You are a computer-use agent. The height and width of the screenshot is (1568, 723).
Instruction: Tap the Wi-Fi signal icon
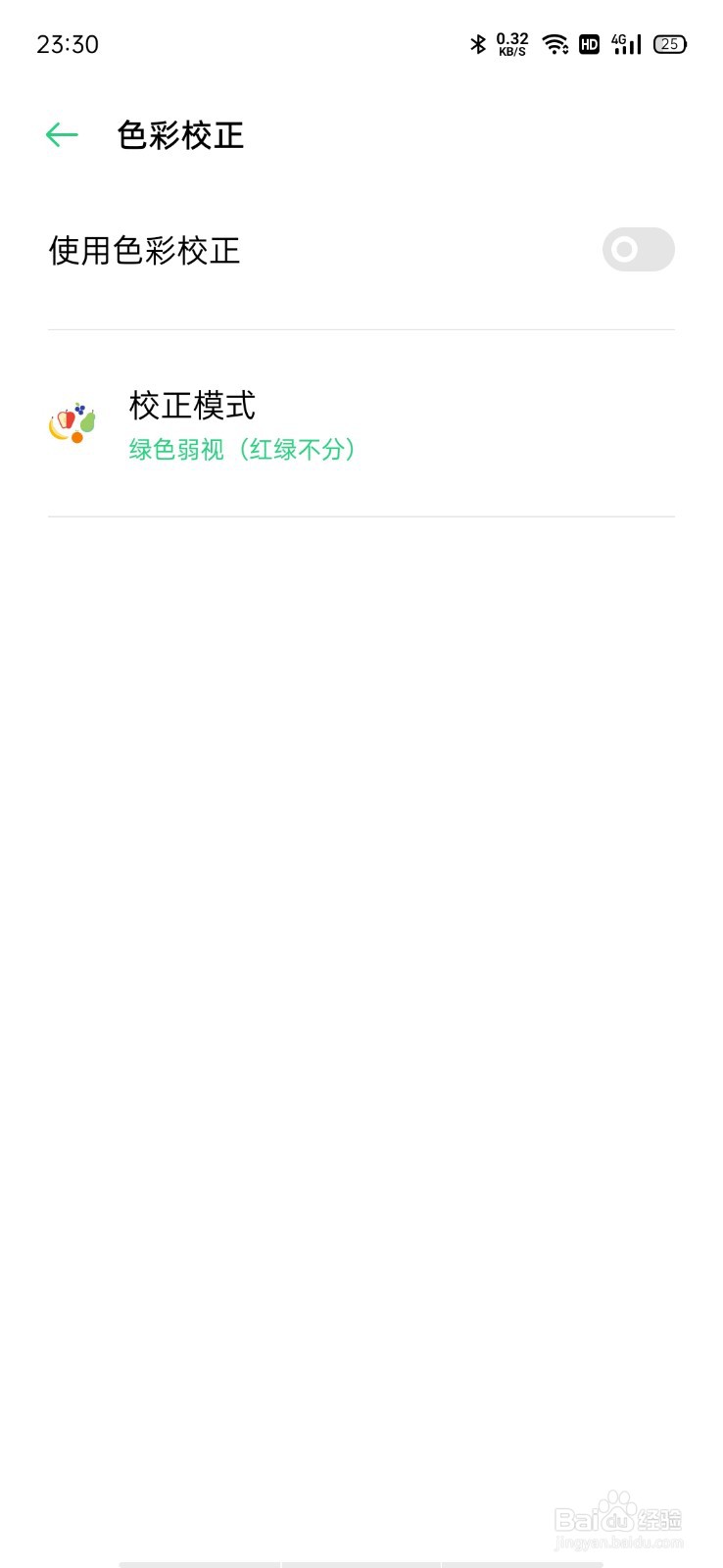point(554,43)
